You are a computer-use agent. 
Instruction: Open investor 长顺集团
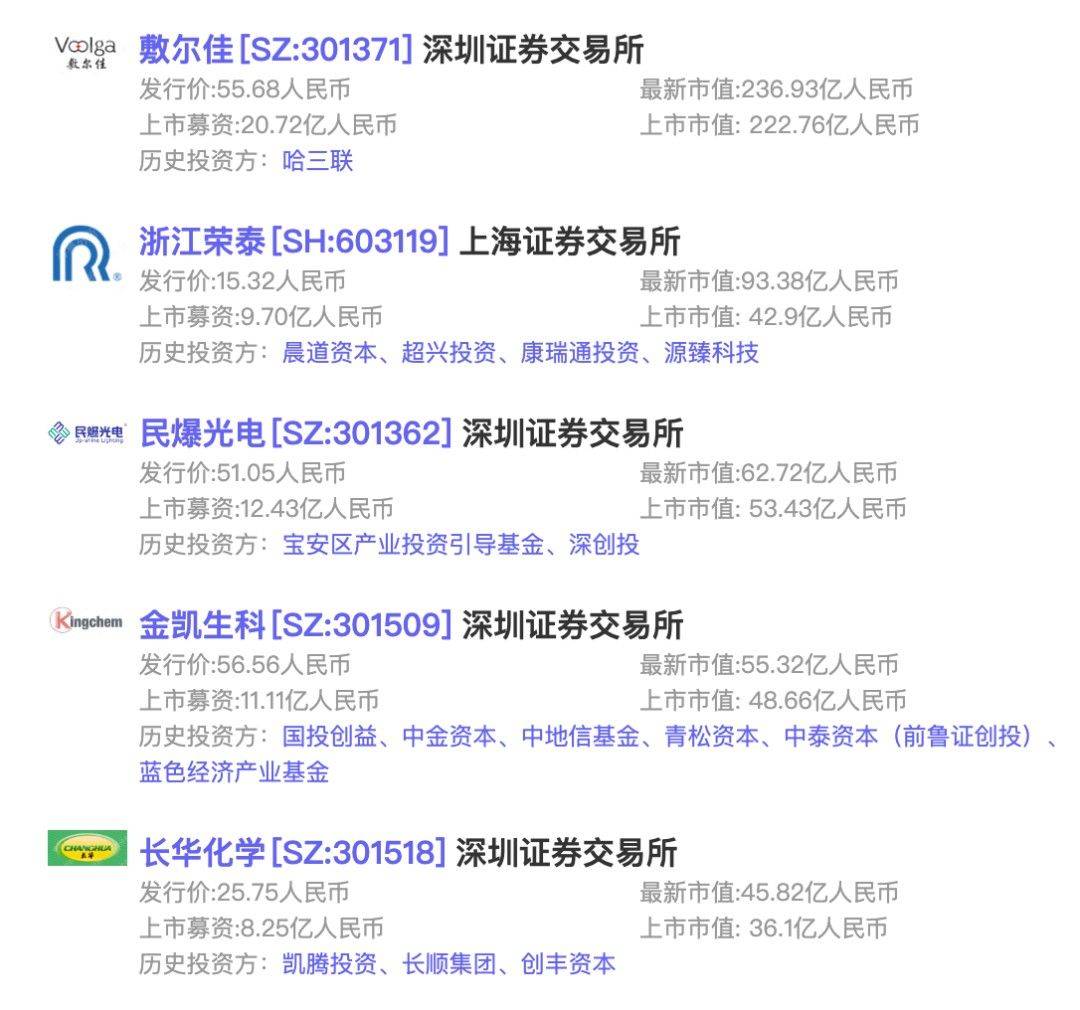click(x=448, y=964)
